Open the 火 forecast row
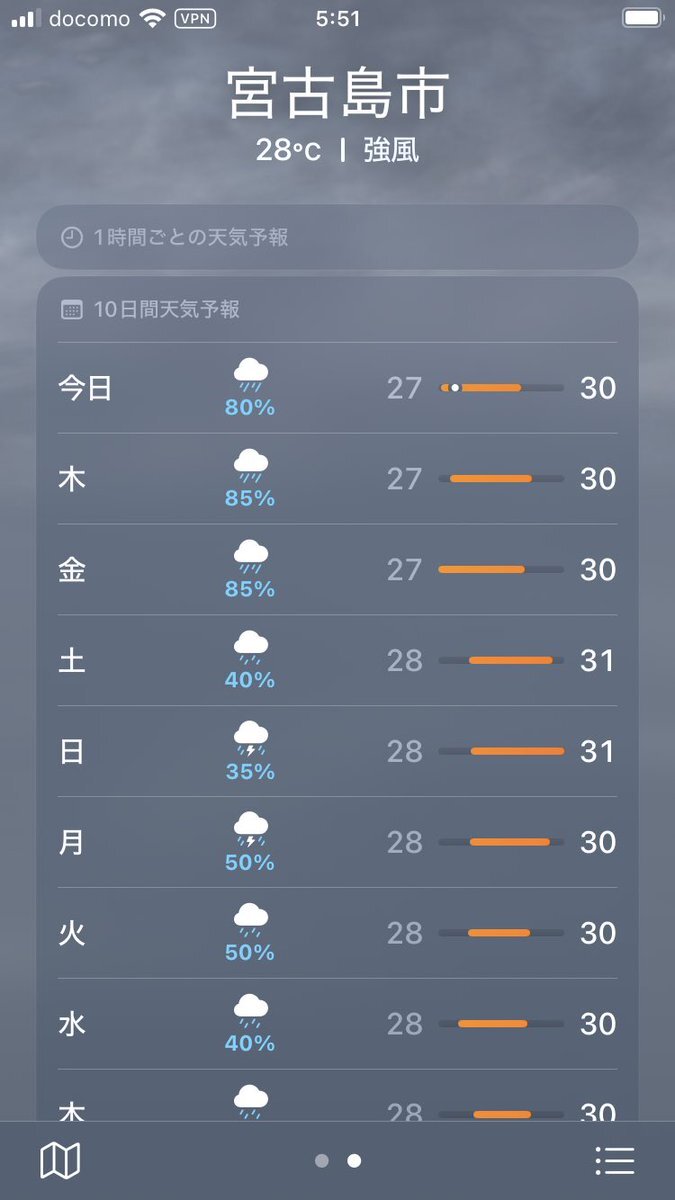Image resolution: width=675 pixels, height=1200 pixels. pos(337,934)
